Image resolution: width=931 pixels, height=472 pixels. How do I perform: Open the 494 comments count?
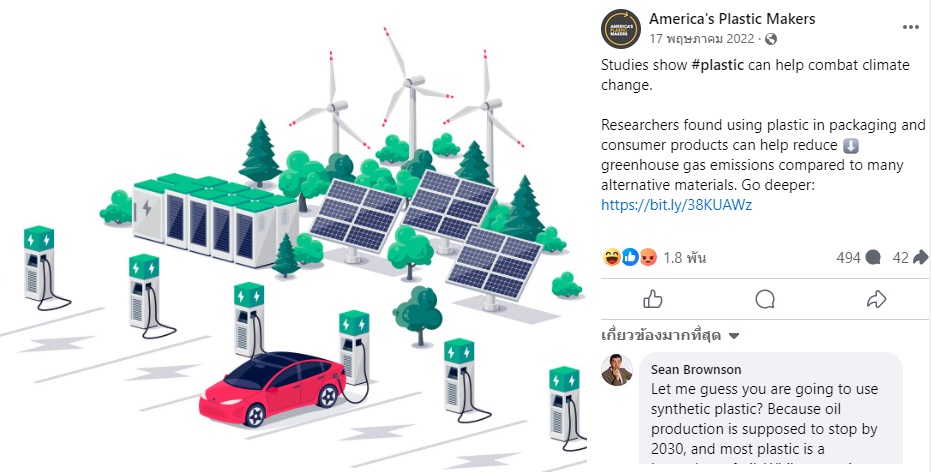858,257
